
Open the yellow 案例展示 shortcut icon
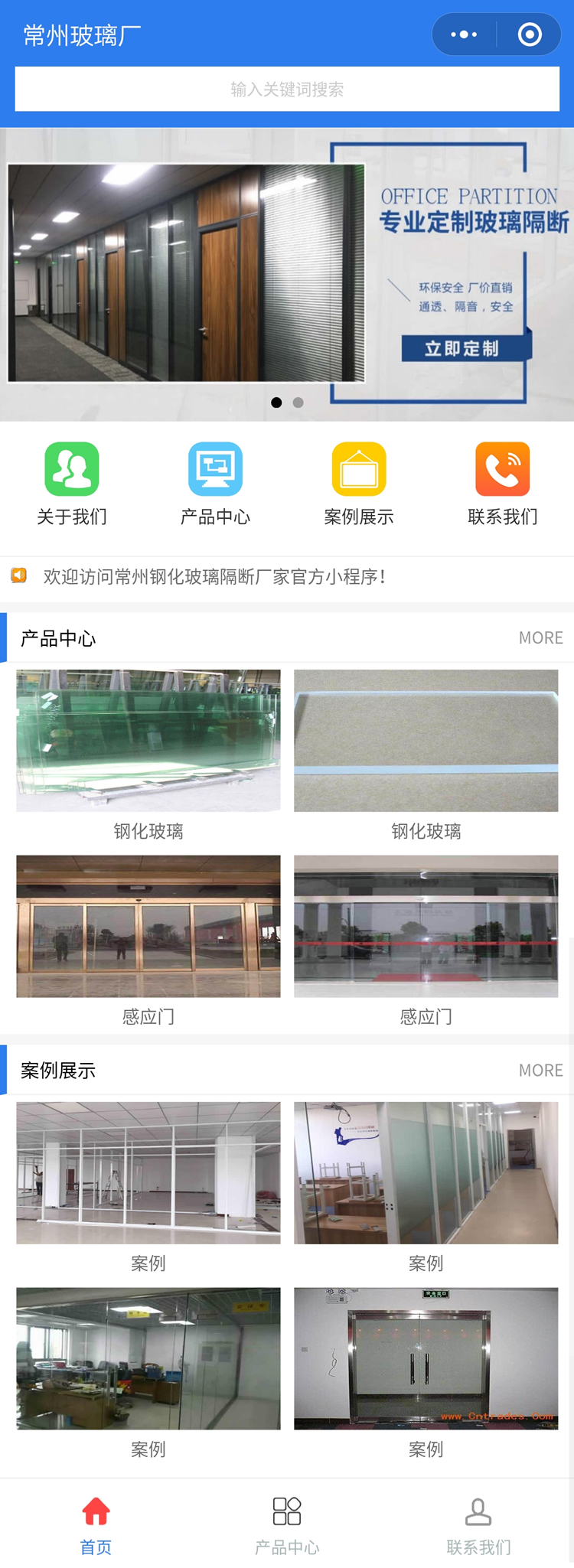359,469
